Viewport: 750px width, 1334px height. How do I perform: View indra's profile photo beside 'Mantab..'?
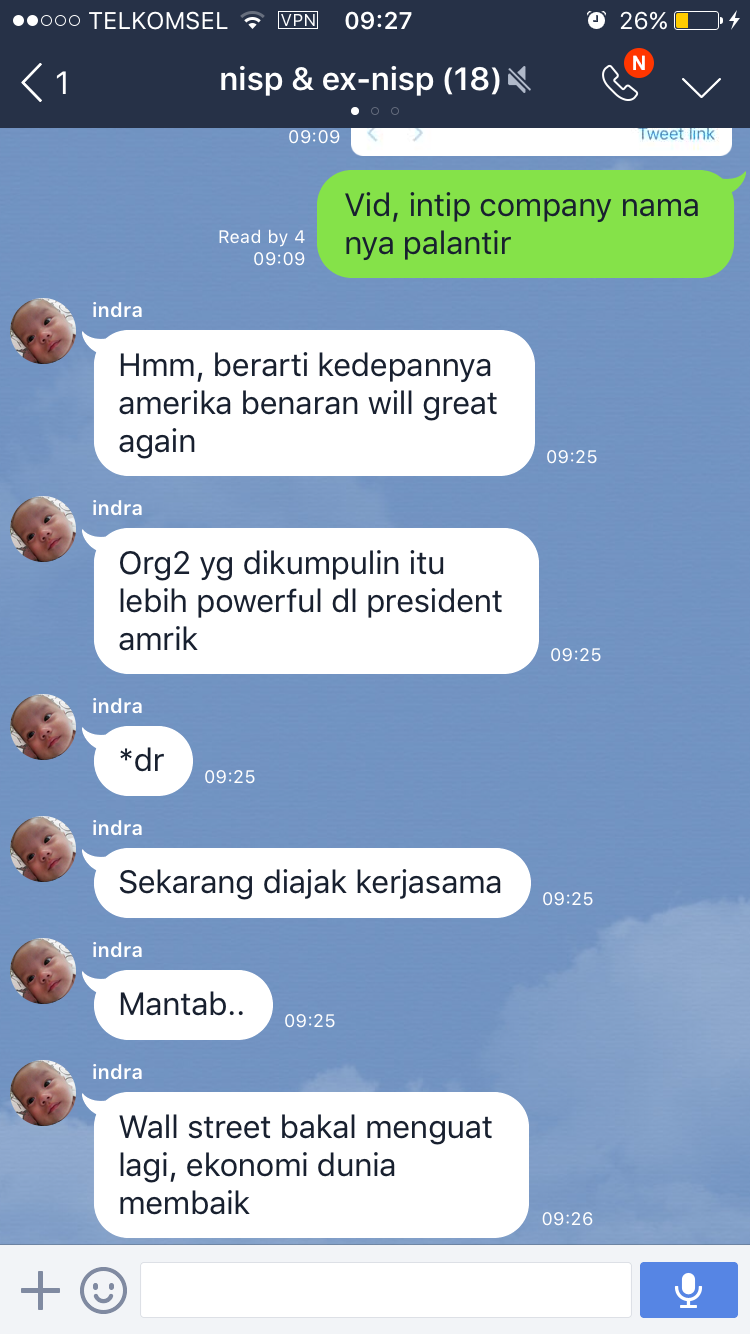43,971
